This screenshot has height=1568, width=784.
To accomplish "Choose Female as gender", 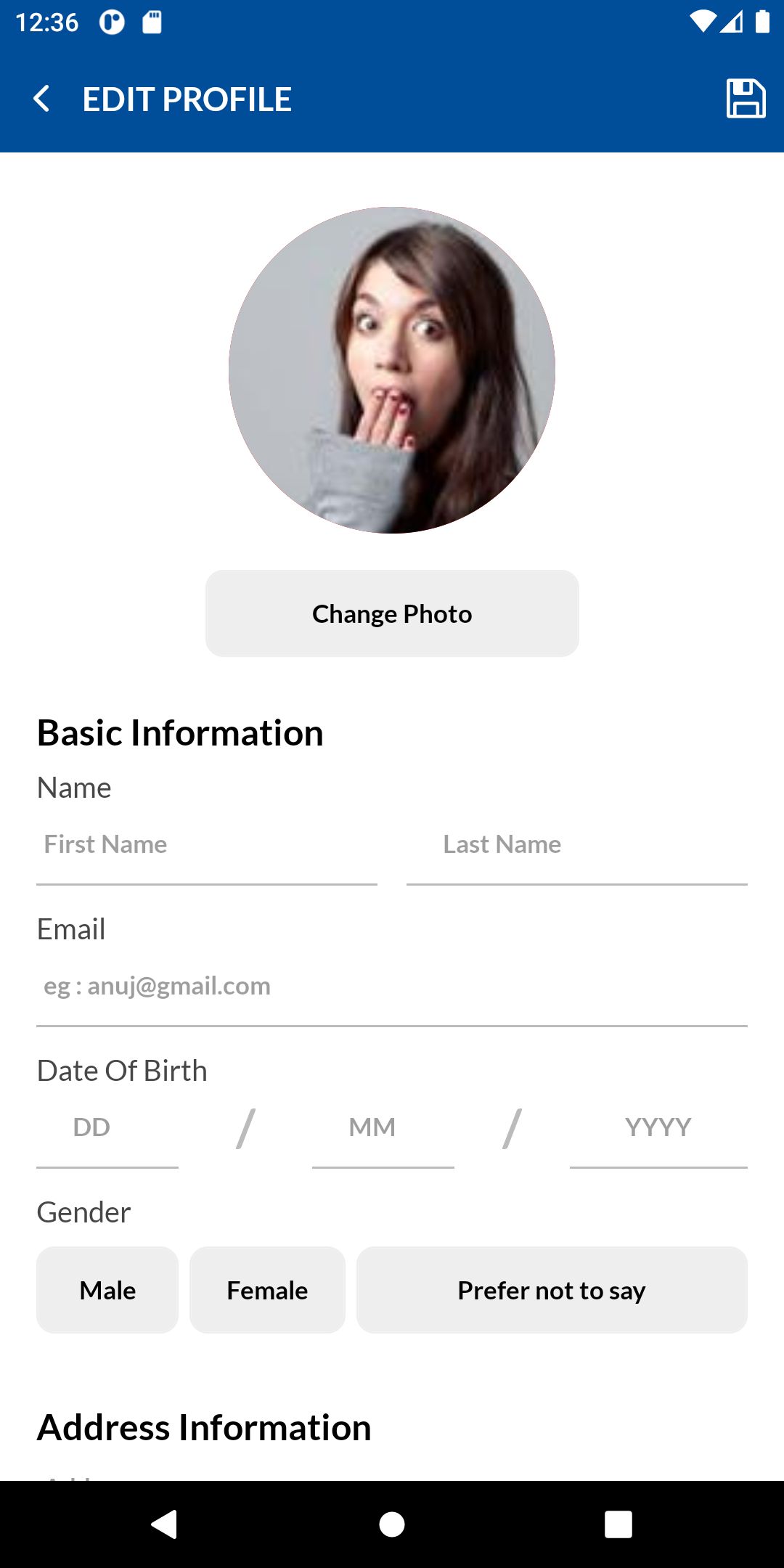I will [x=267, y=1290].
